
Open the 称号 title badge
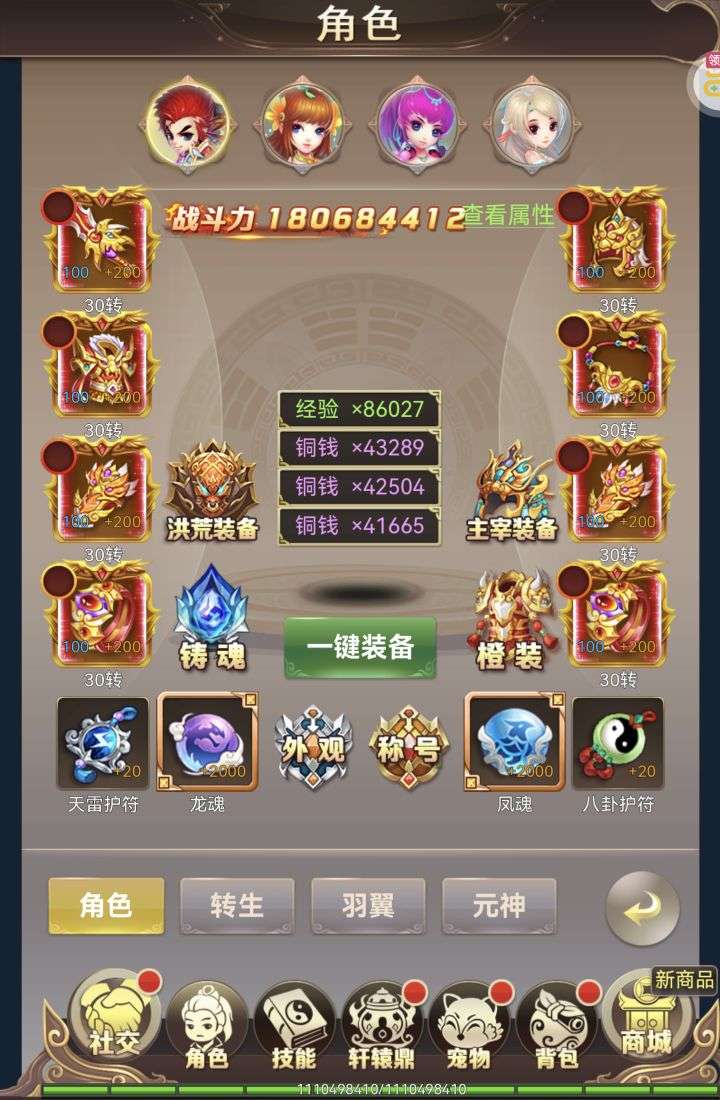coord(408,745)
